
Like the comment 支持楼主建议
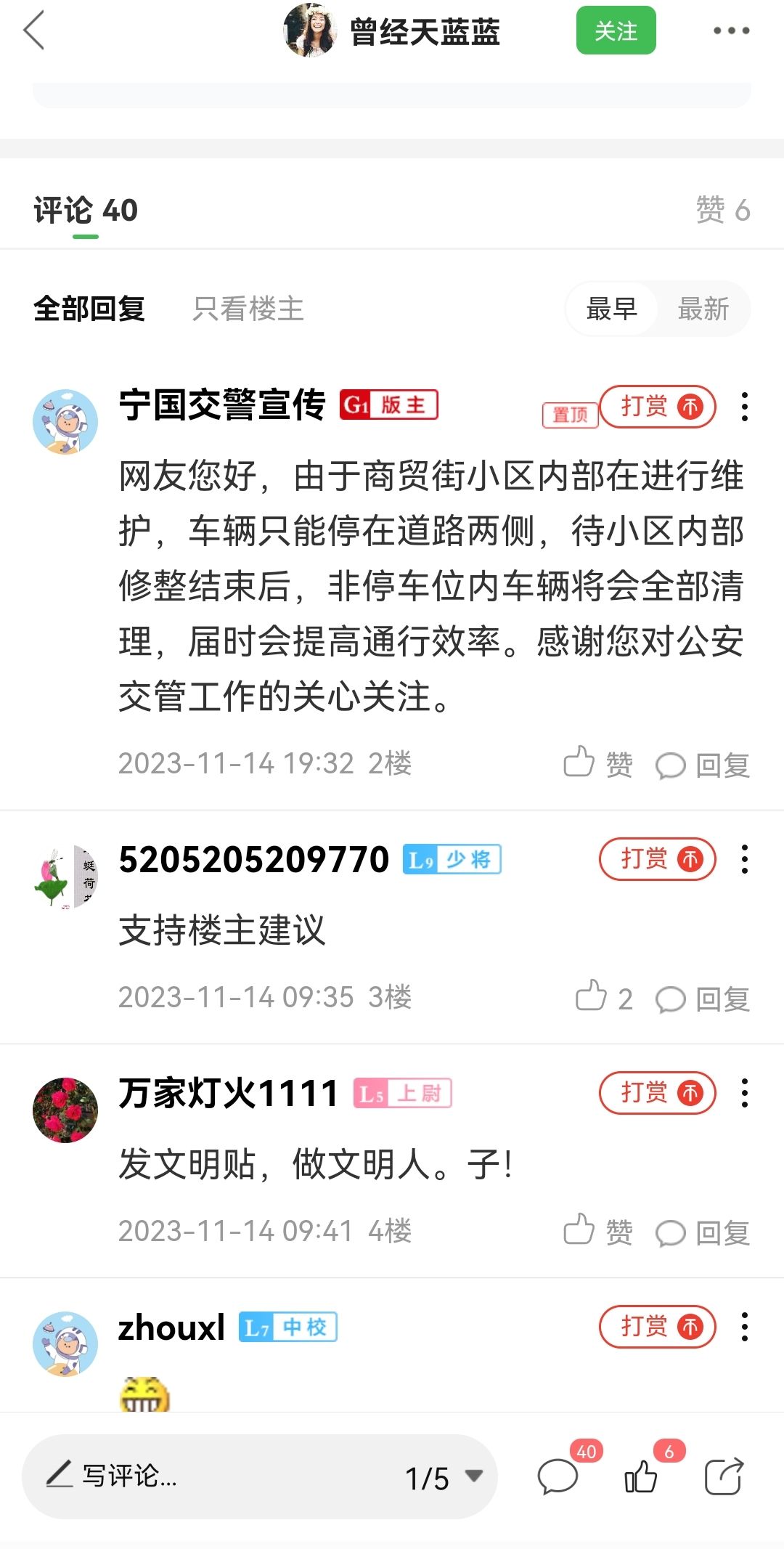pos(603,998)
